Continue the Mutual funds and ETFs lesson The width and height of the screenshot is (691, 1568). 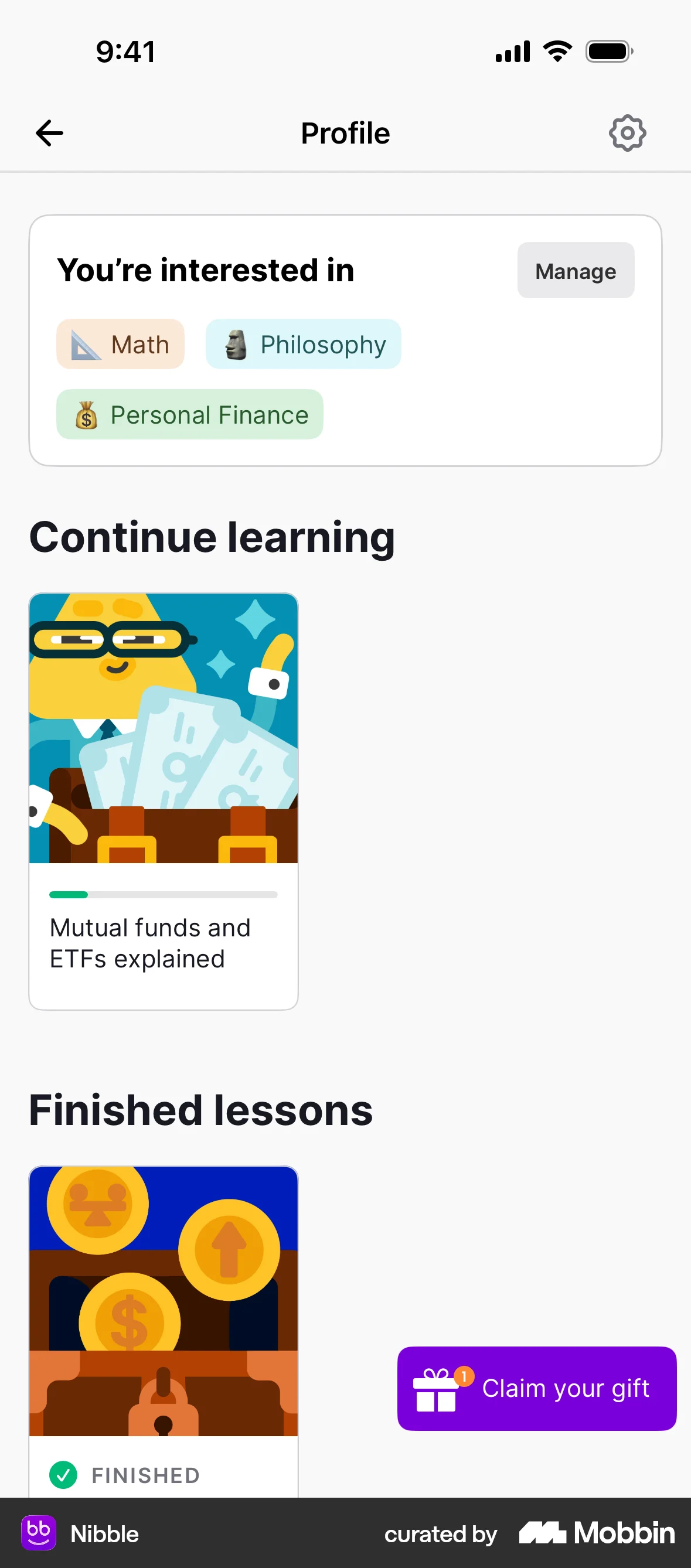[x=163, y=800]
